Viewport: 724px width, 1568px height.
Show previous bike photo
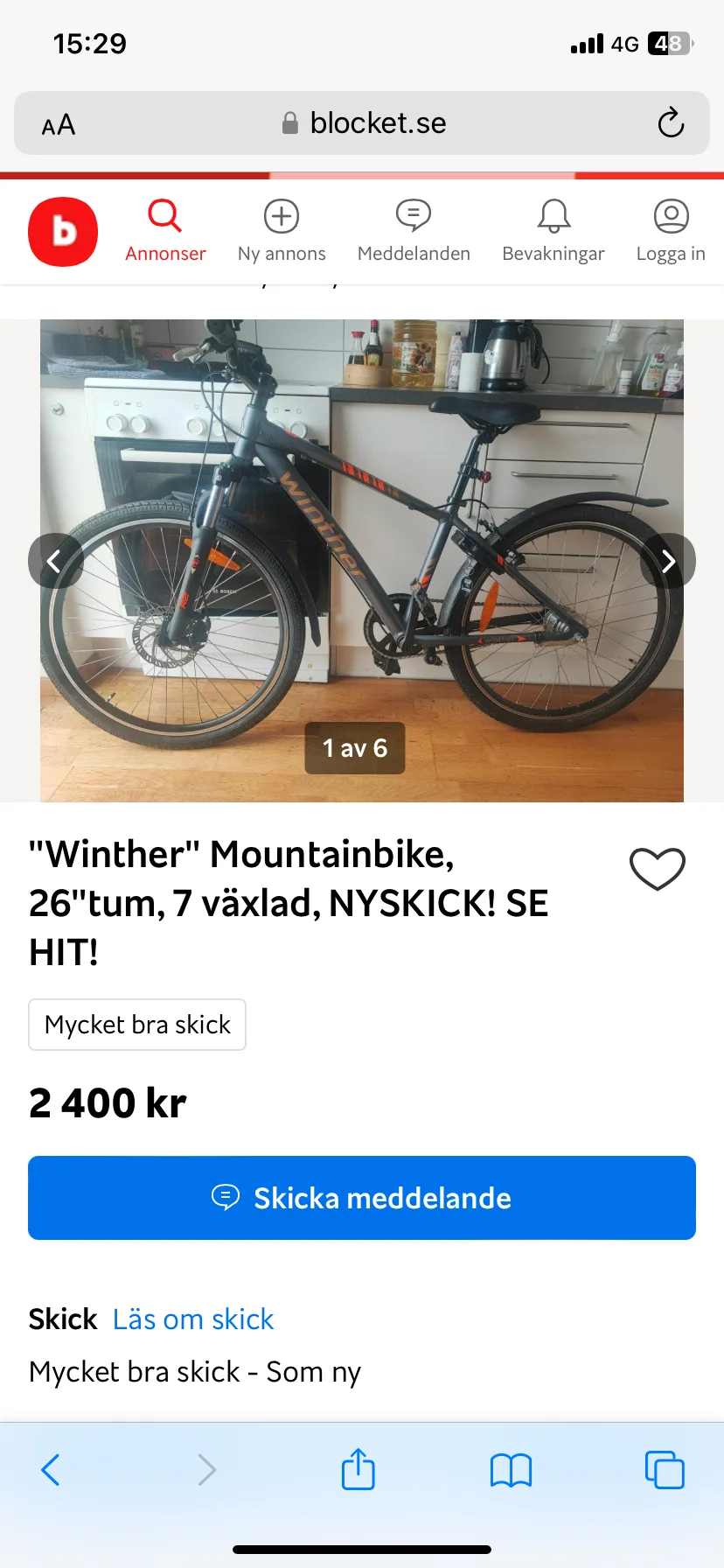(55, 561)
